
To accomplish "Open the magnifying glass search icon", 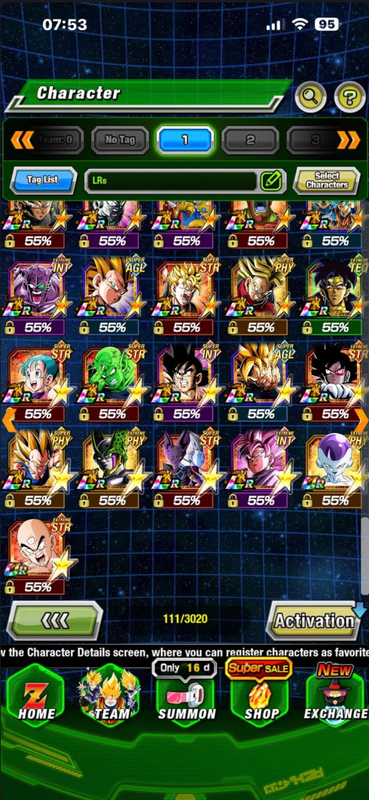I will (310, 95).
